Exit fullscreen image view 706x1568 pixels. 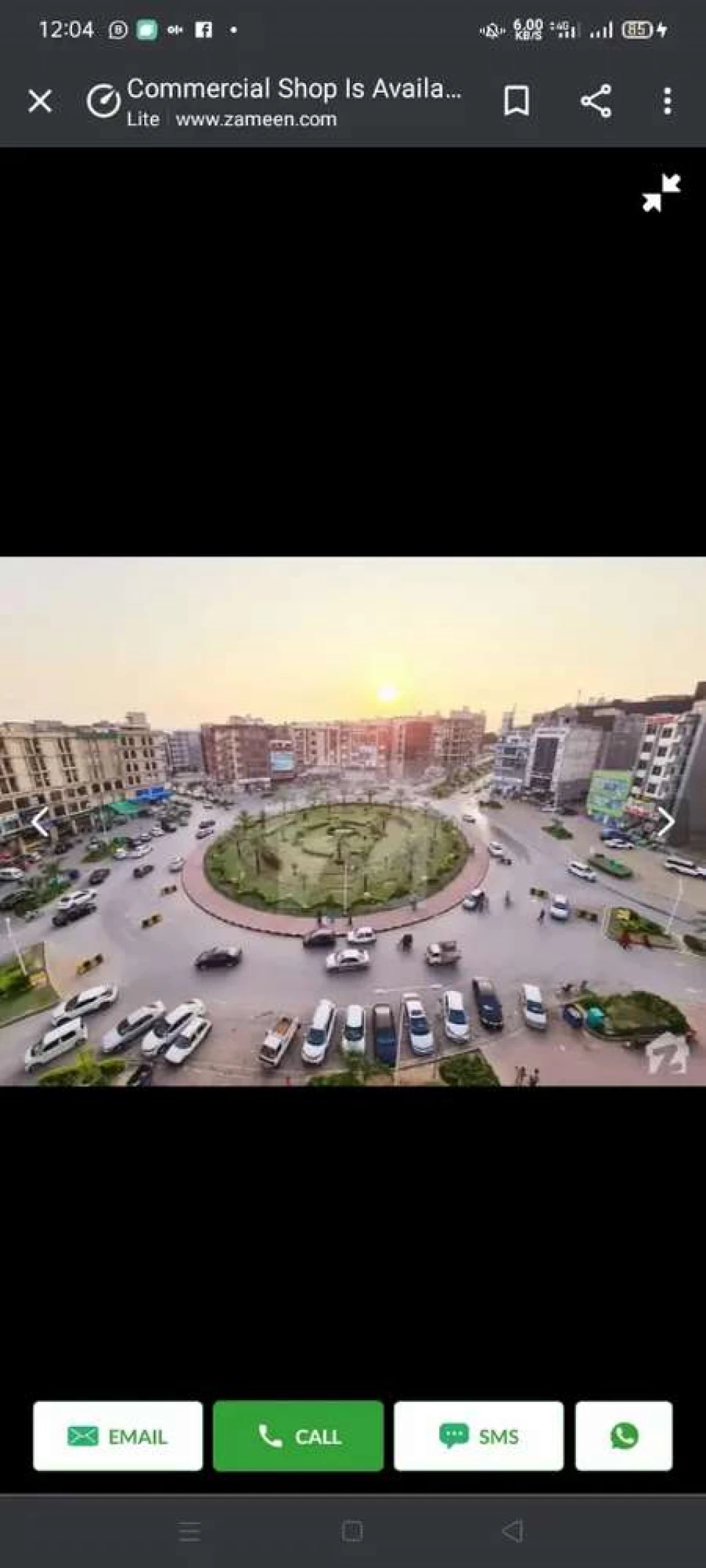pos(661,193)
